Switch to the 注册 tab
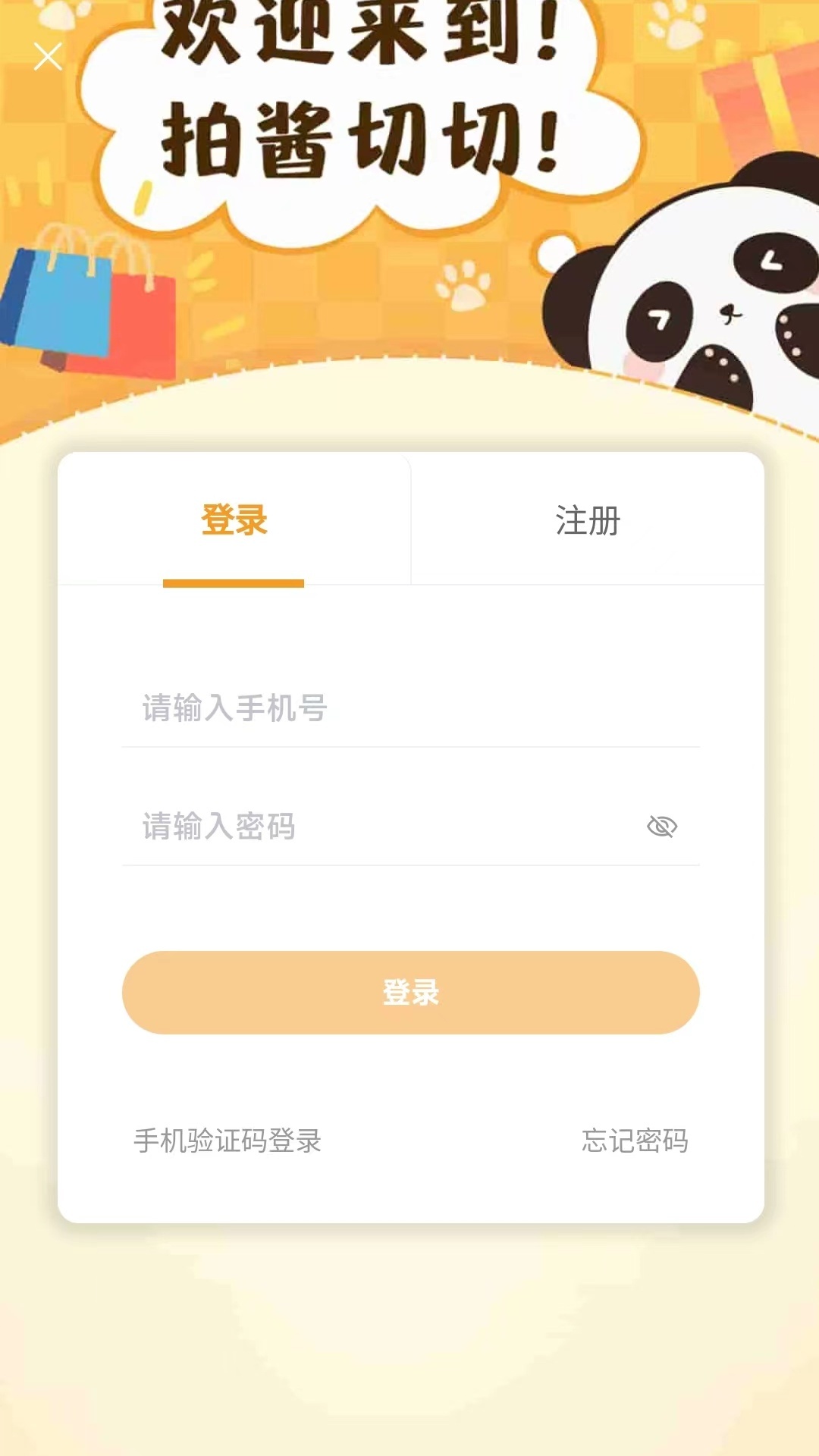Viewport: 819px width, 1456px height. 589,519
